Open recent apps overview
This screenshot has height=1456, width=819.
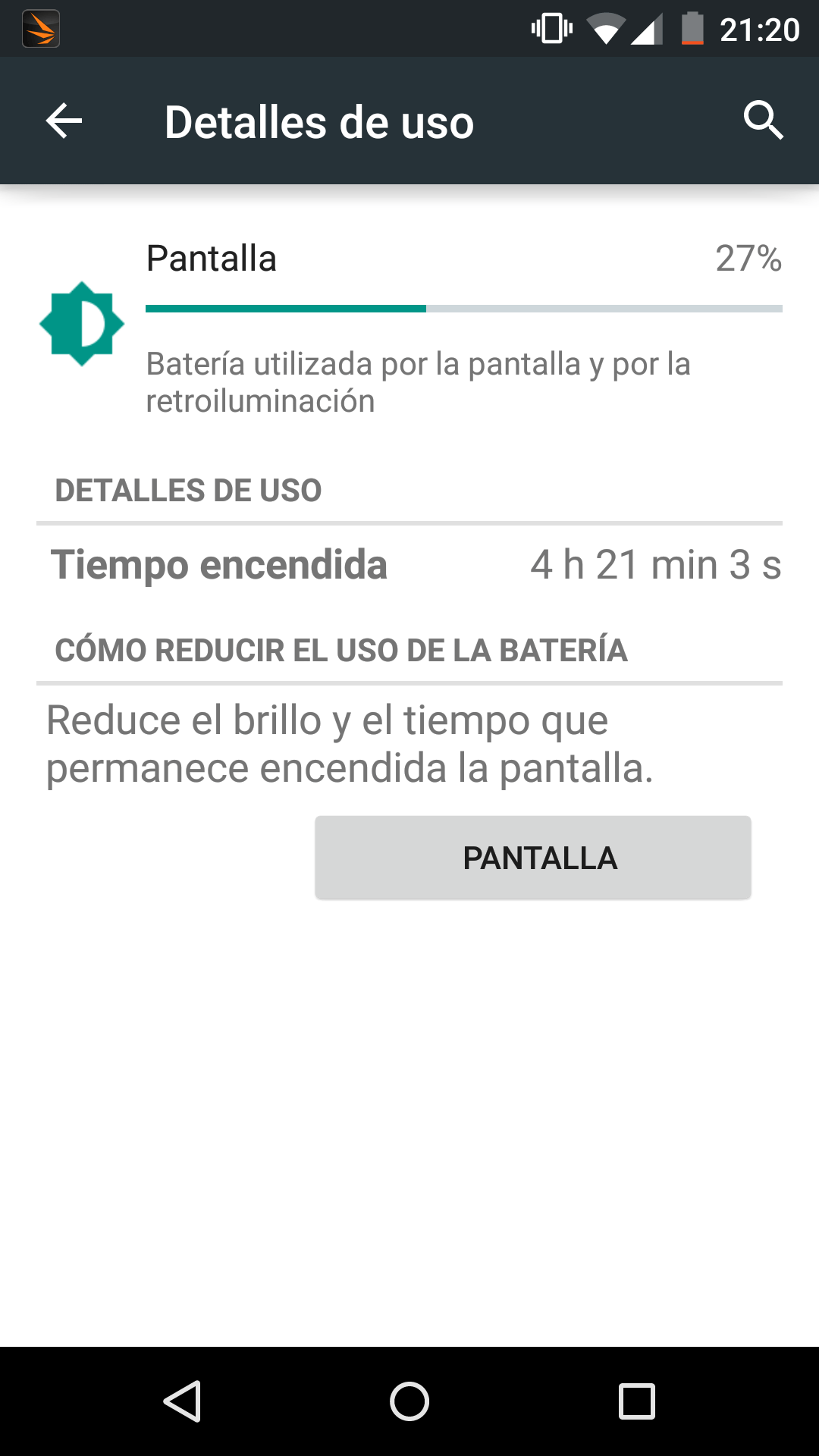coord(636,1401)
